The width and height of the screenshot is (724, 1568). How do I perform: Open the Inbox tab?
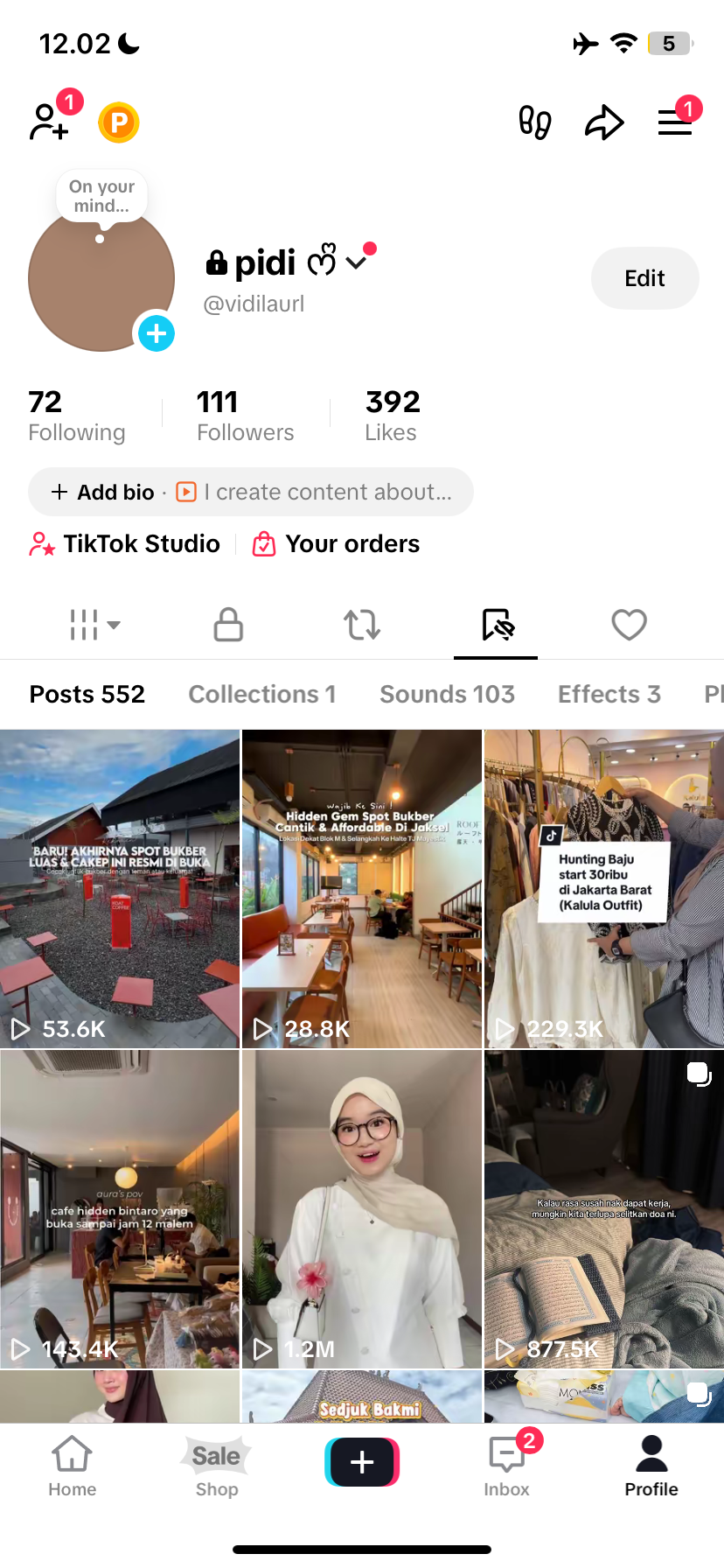[507, 1466]
